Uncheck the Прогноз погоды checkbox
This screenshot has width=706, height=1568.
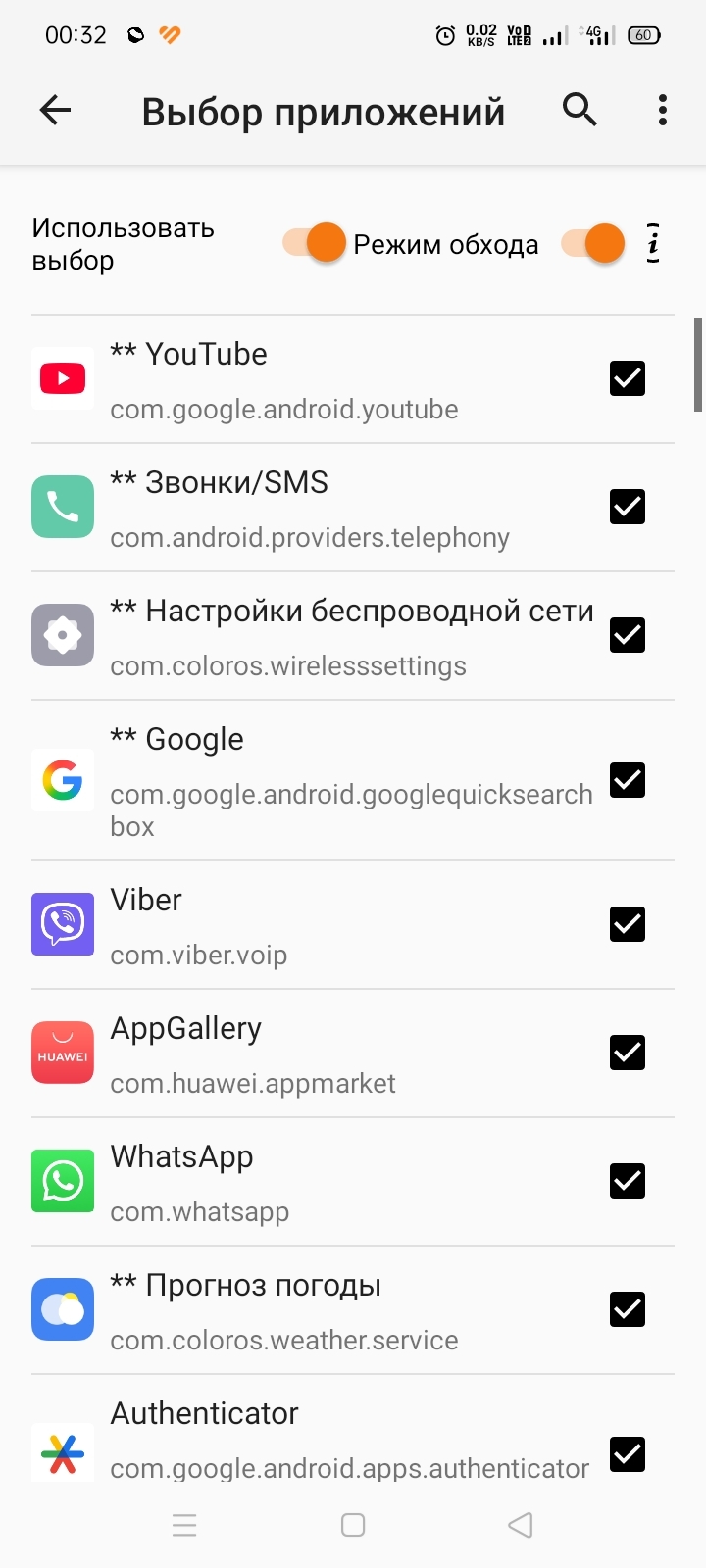click(628, 1309)
